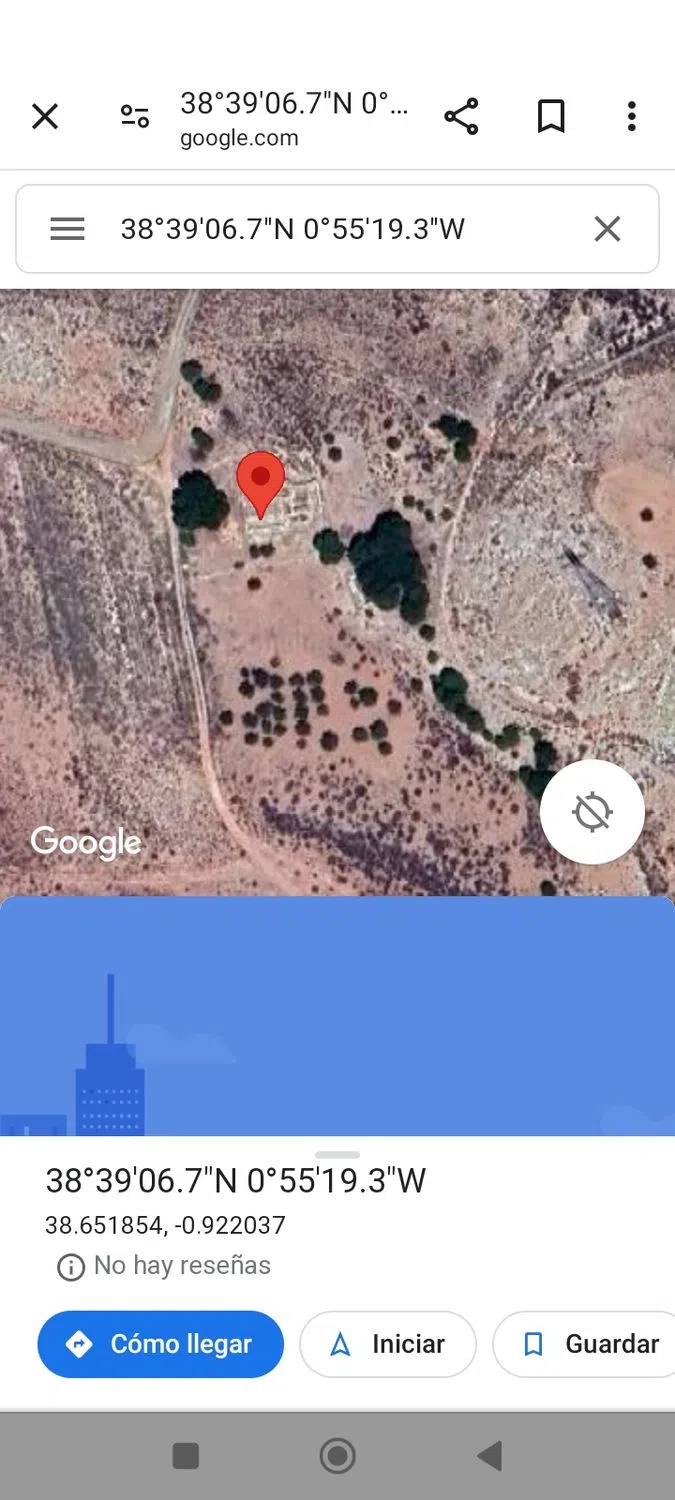Expand the place info sheet handle
Viewport: 675px width, 1500px height.
pos(337,1155)
